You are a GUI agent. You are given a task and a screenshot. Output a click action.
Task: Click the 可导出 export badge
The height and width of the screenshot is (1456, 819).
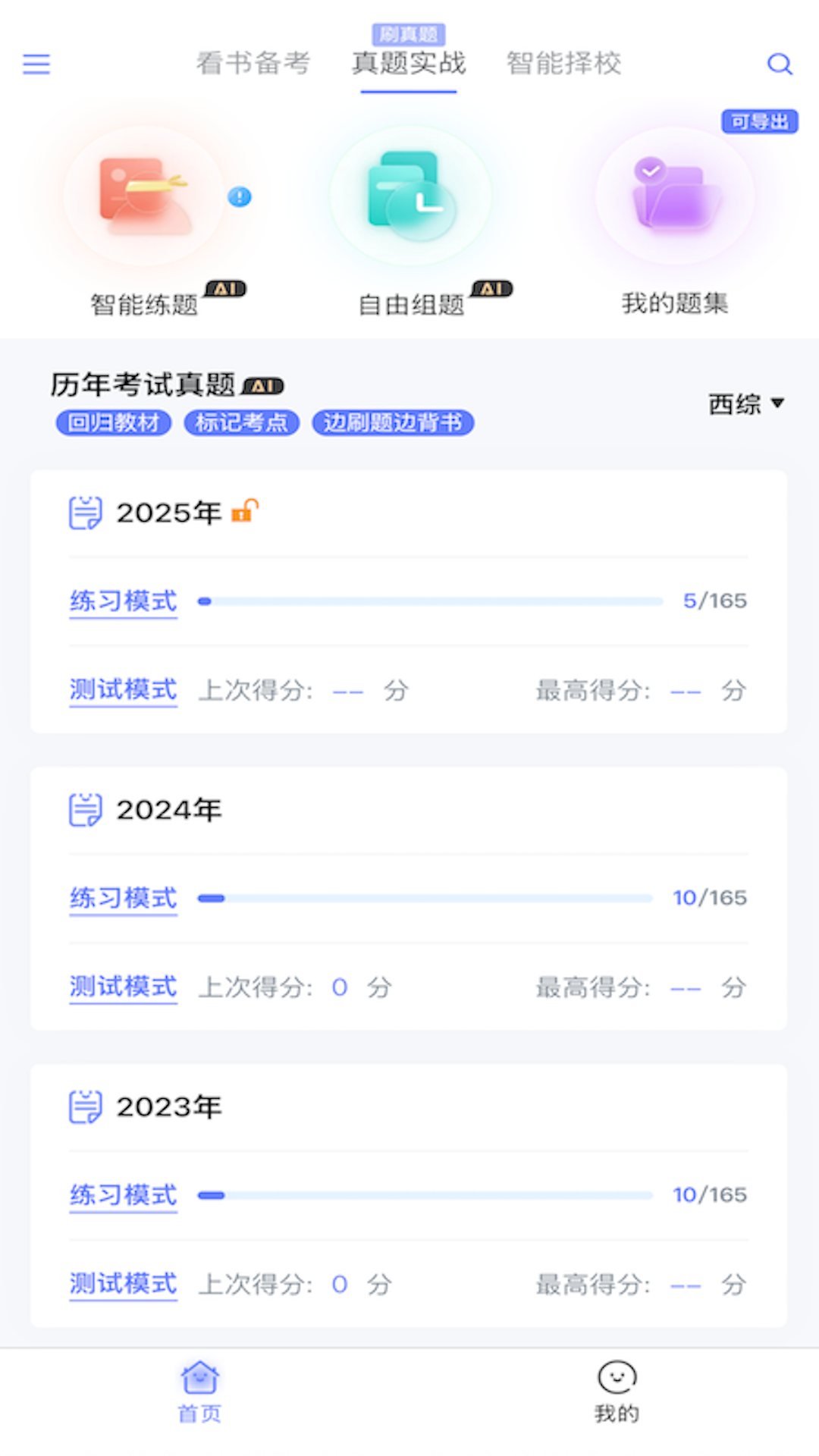[x=758, y=121]
